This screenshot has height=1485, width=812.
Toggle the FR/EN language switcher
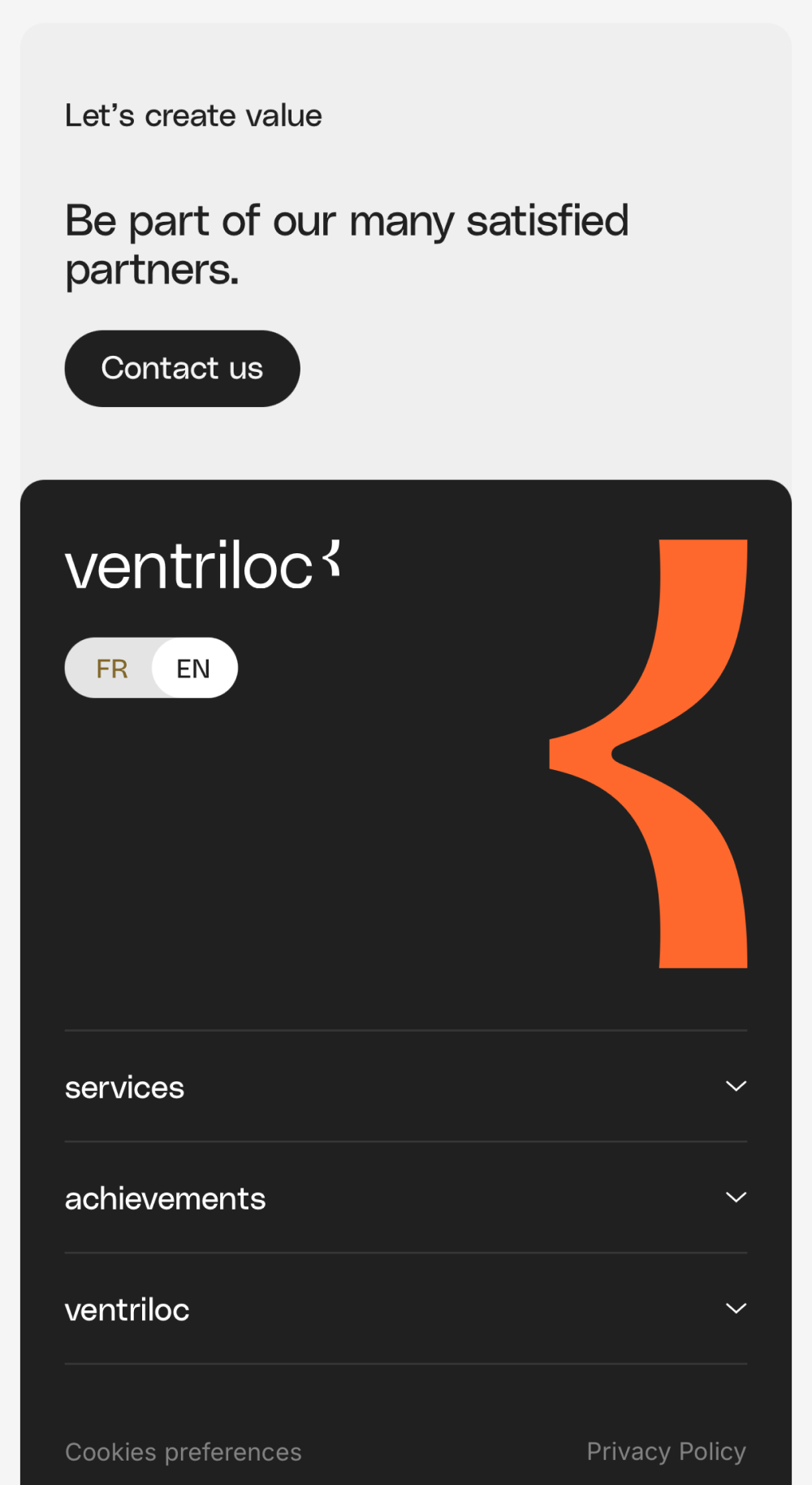pos(151,668)
